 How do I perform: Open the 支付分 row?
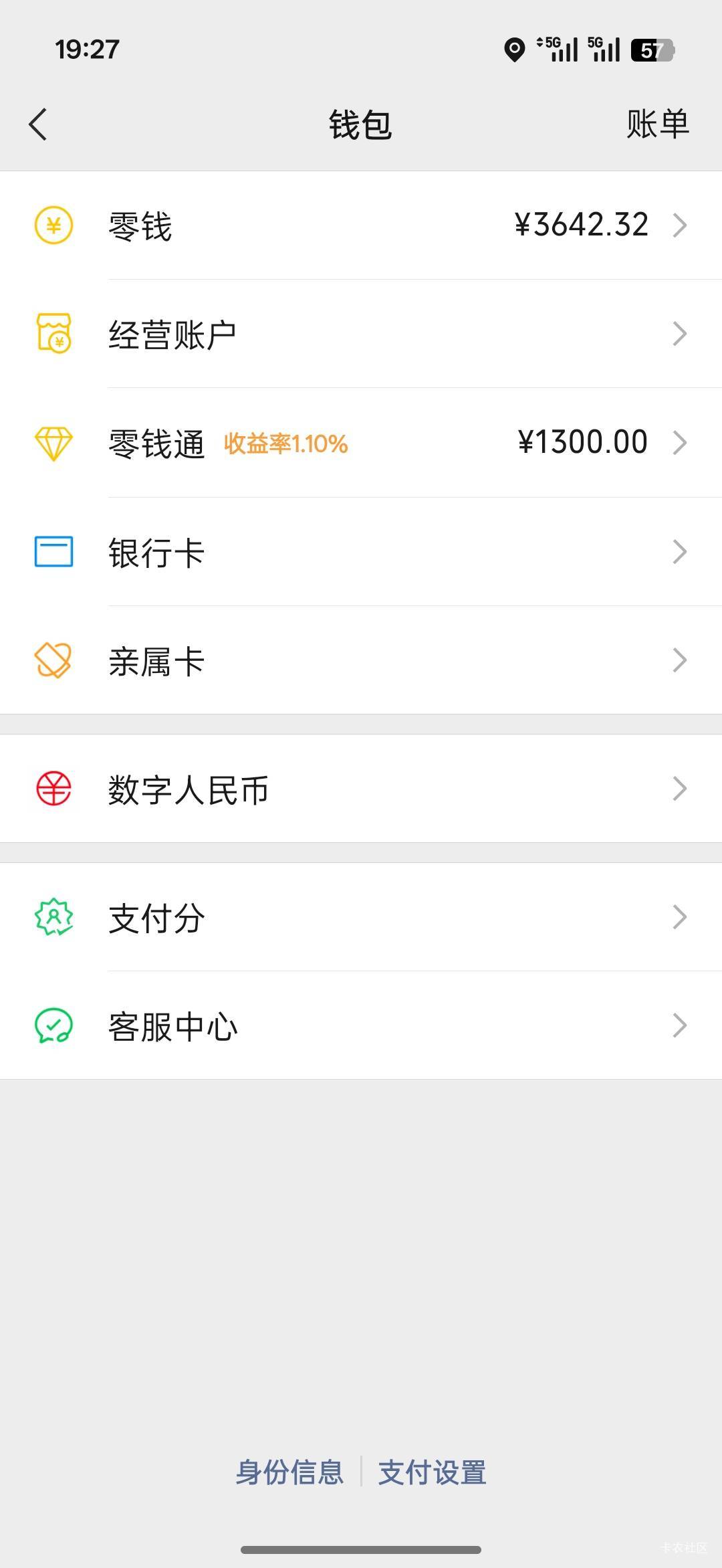[361, 917]
